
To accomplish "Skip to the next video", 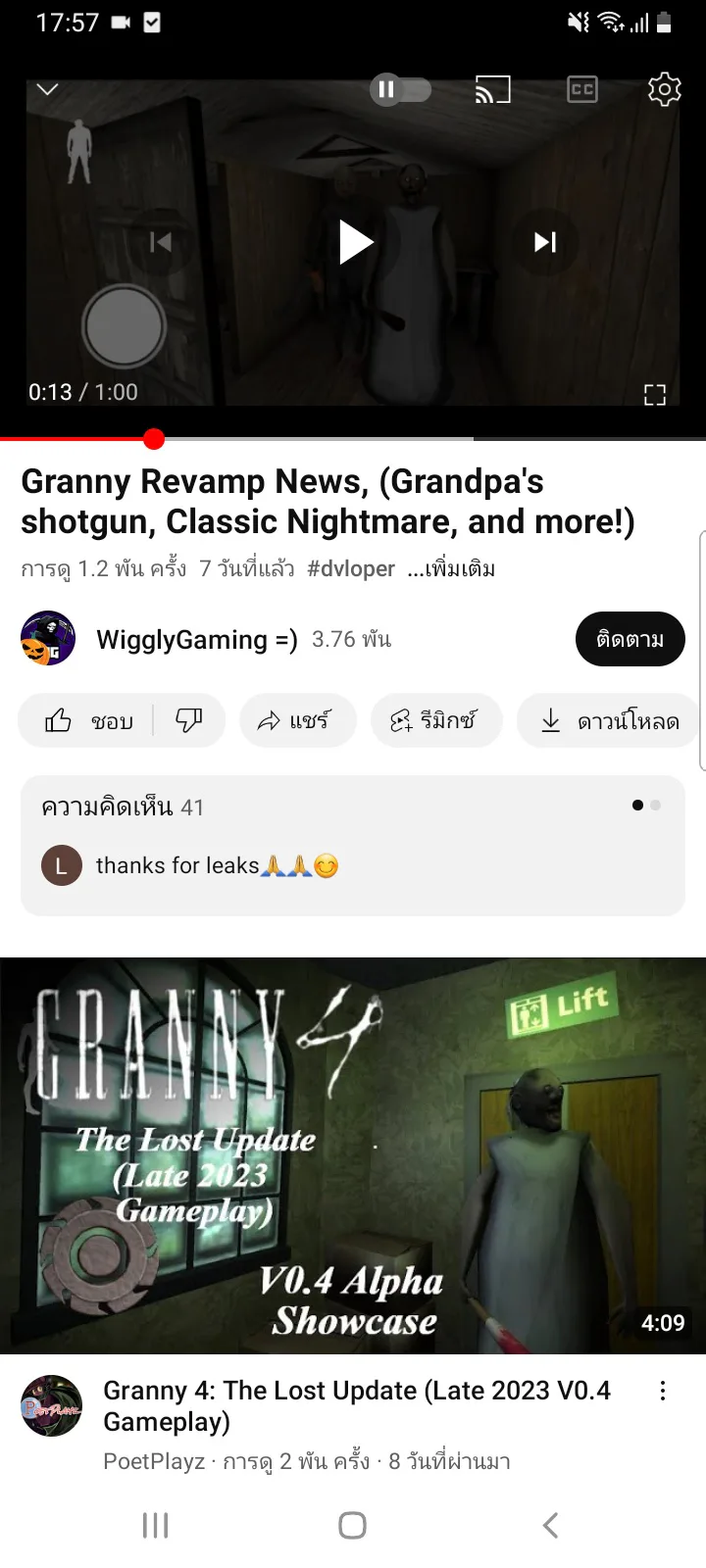I will [x=545, y=242].
